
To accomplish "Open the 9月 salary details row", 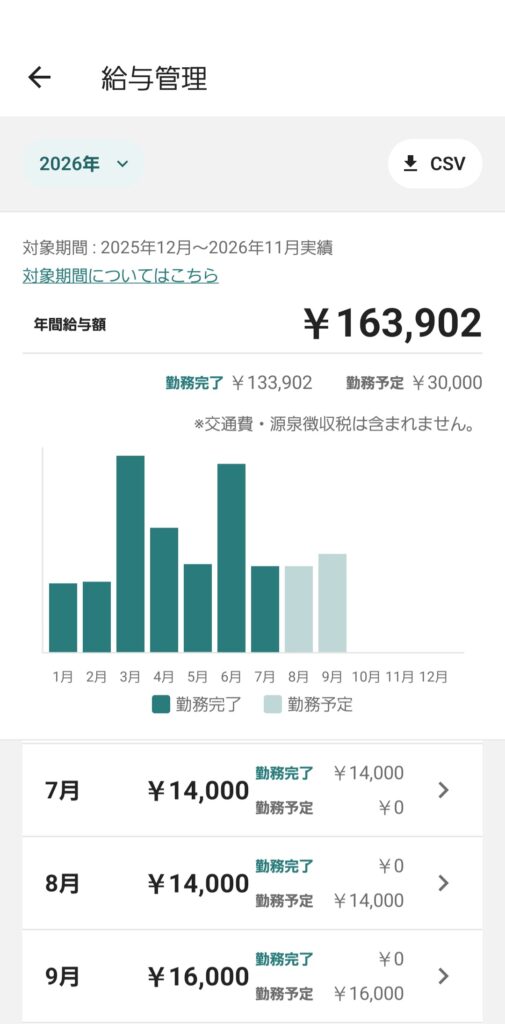I will click(x=252, y=977).
